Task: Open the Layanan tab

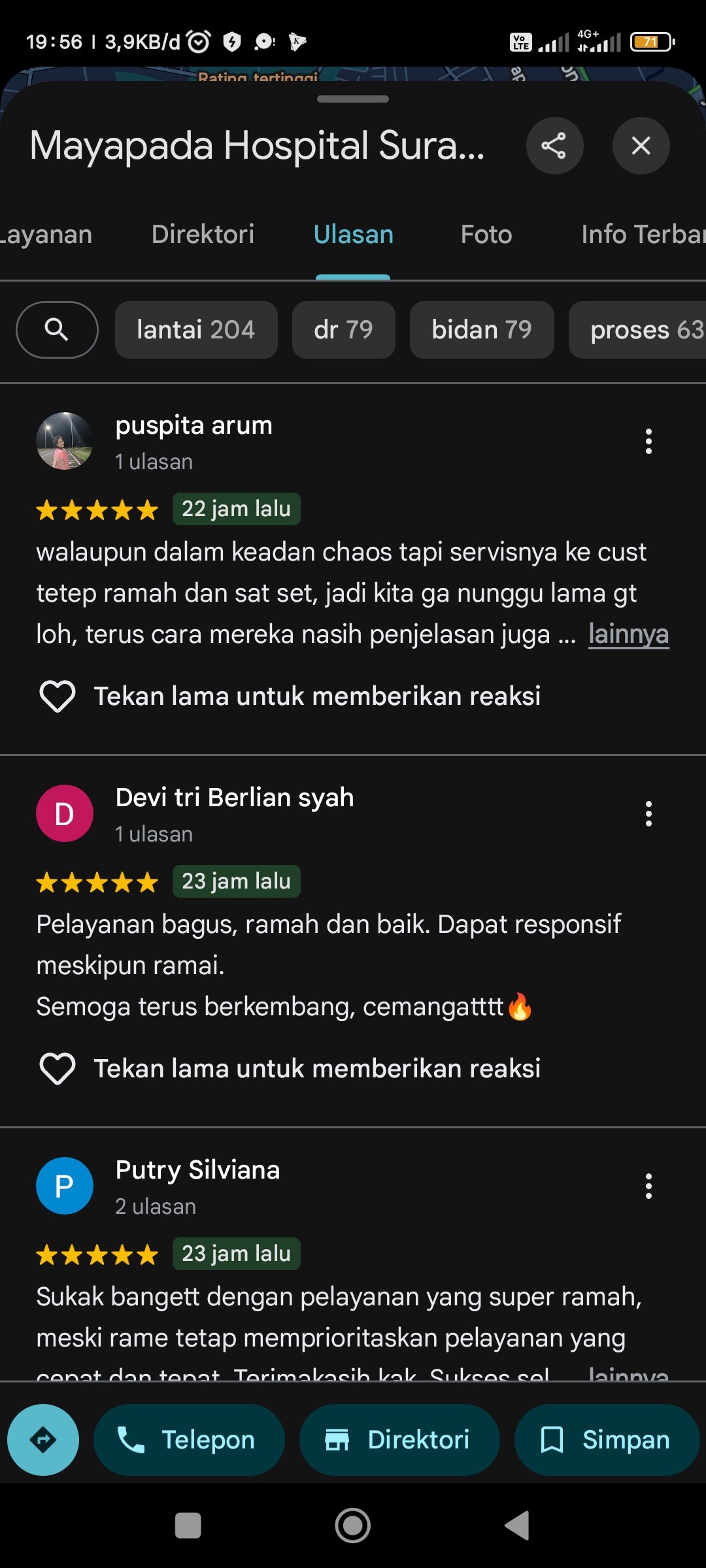Action: (46, 235)
